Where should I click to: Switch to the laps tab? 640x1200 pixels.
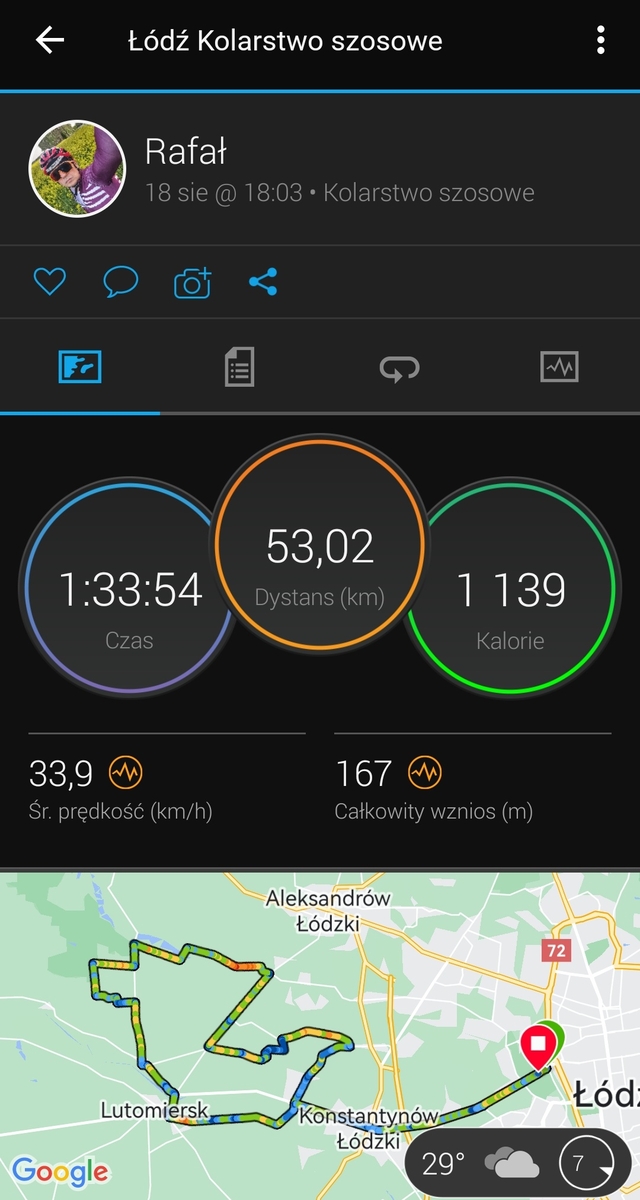400,368
